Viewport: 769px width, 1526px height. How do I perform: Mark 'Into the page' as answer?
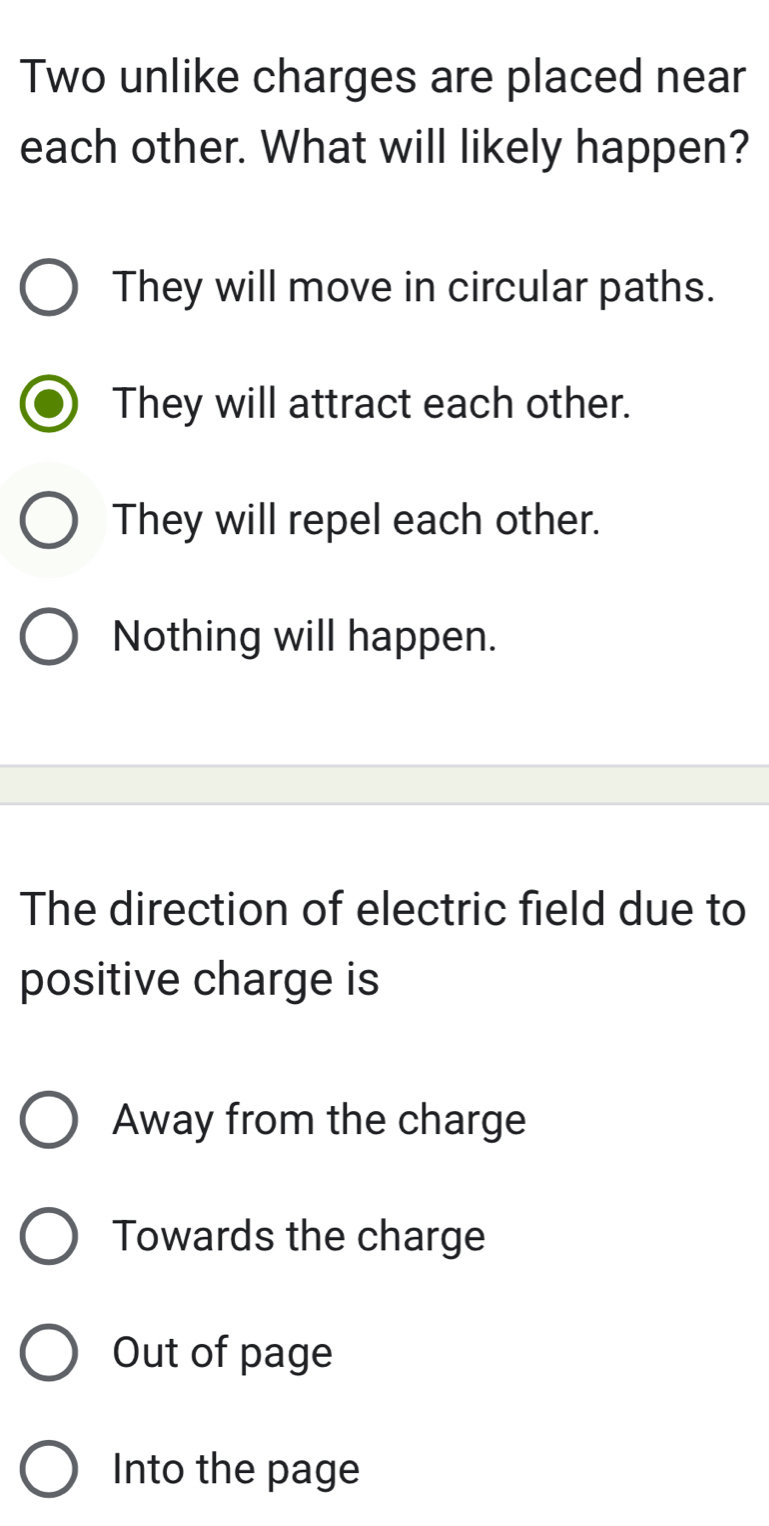click(x=48, y=1469)
